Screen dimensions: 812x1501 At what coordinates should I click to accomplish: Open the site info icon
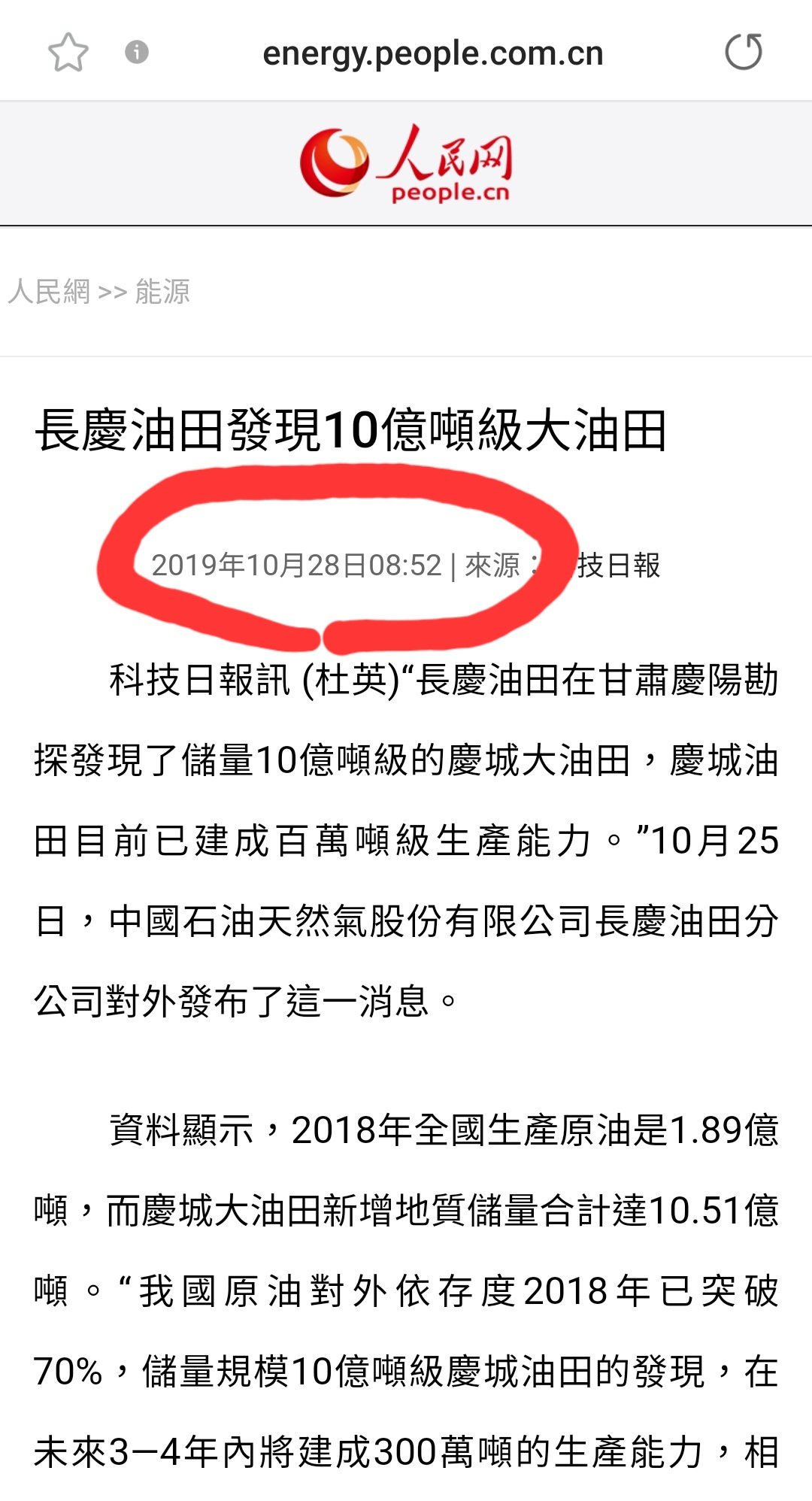pos(136,53)
